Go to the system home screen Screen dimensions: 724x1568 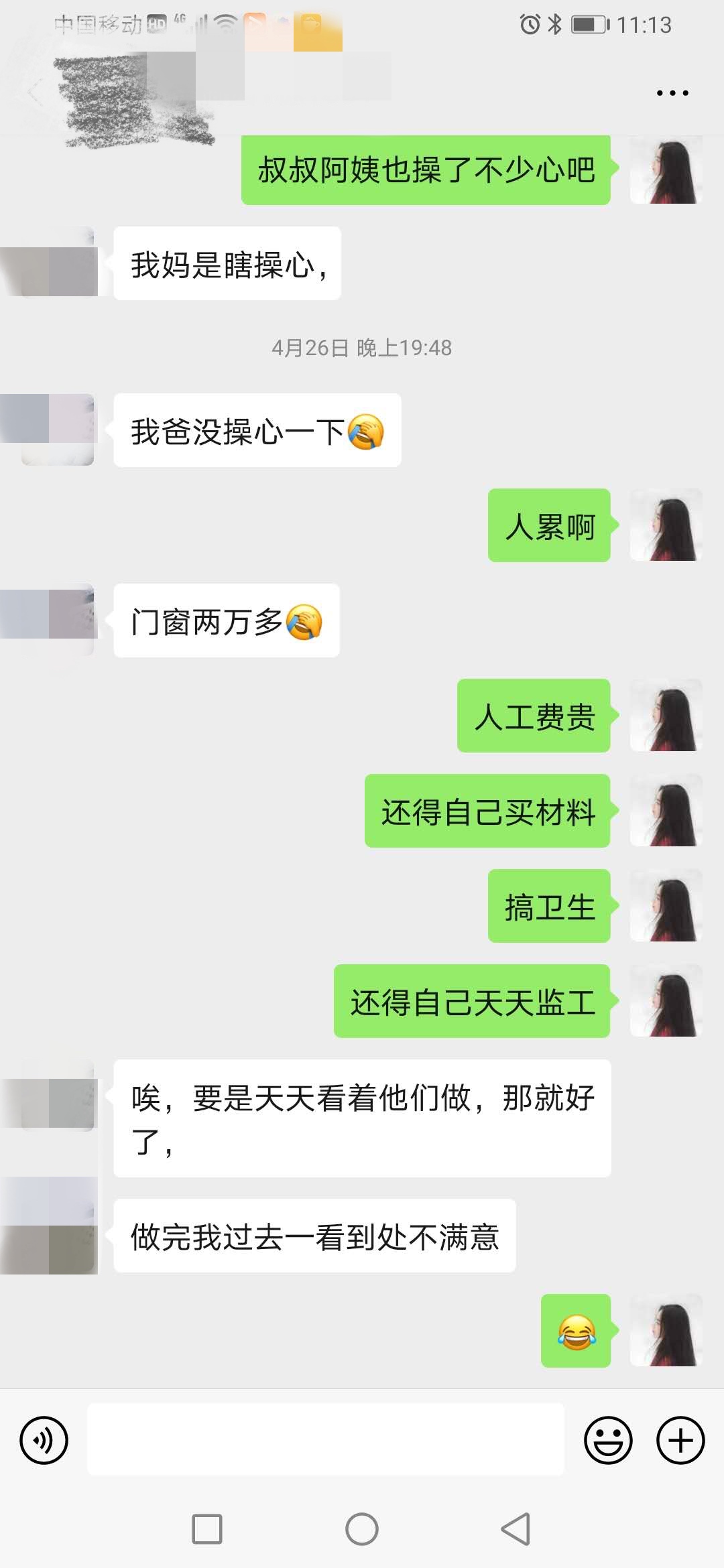pos(362,1529)
